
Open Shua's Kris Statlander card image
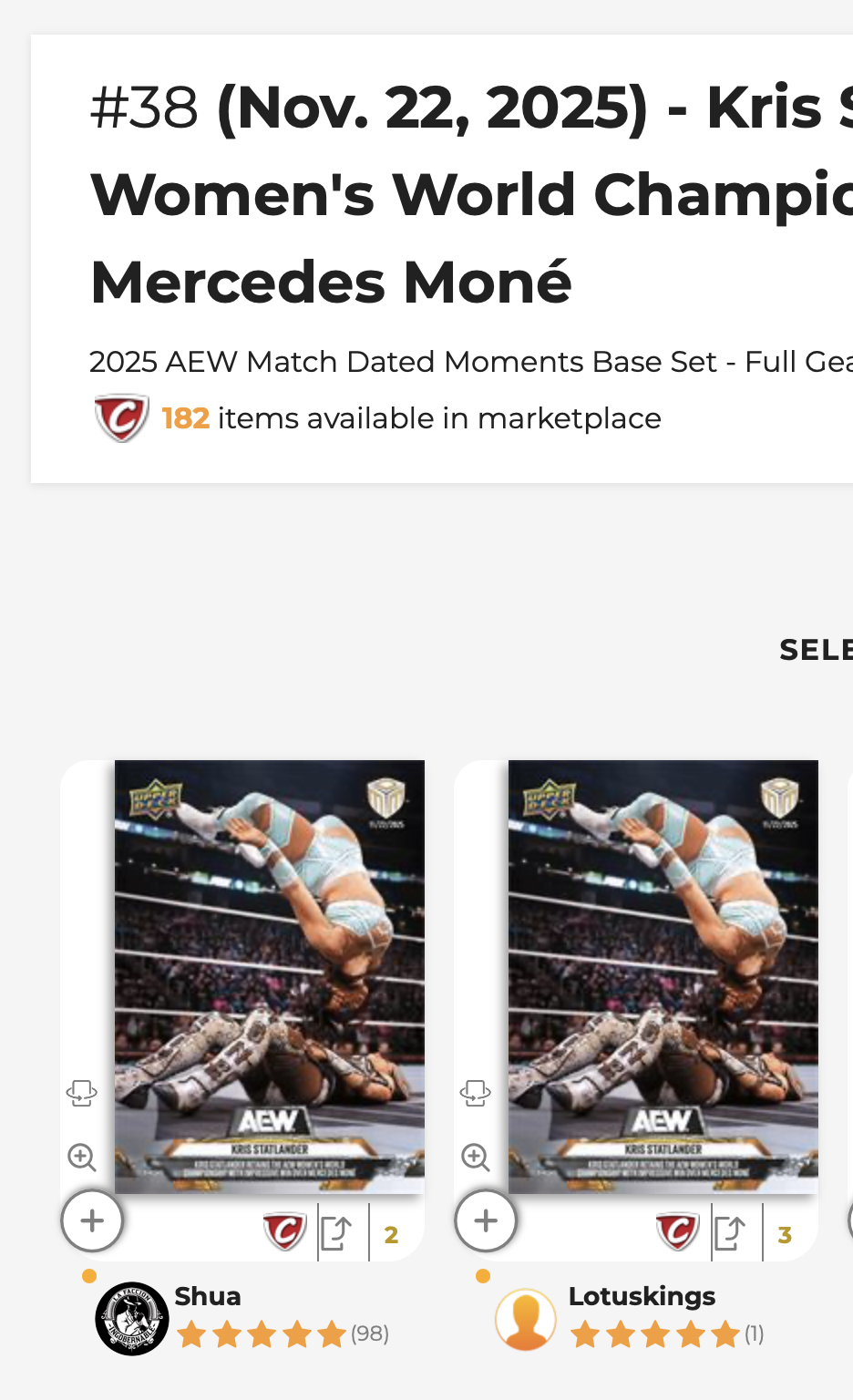[x=269, y=975]
